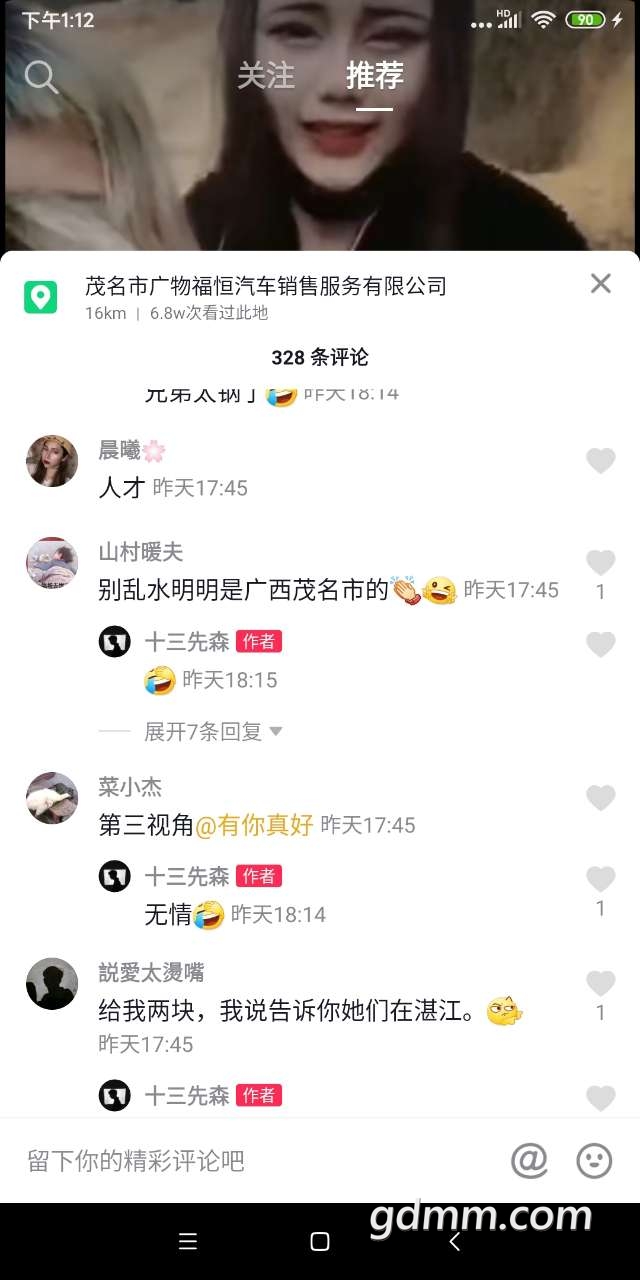640x1280 pixels.
Task: Go to the system home screen
Action: pos(320,1241)
